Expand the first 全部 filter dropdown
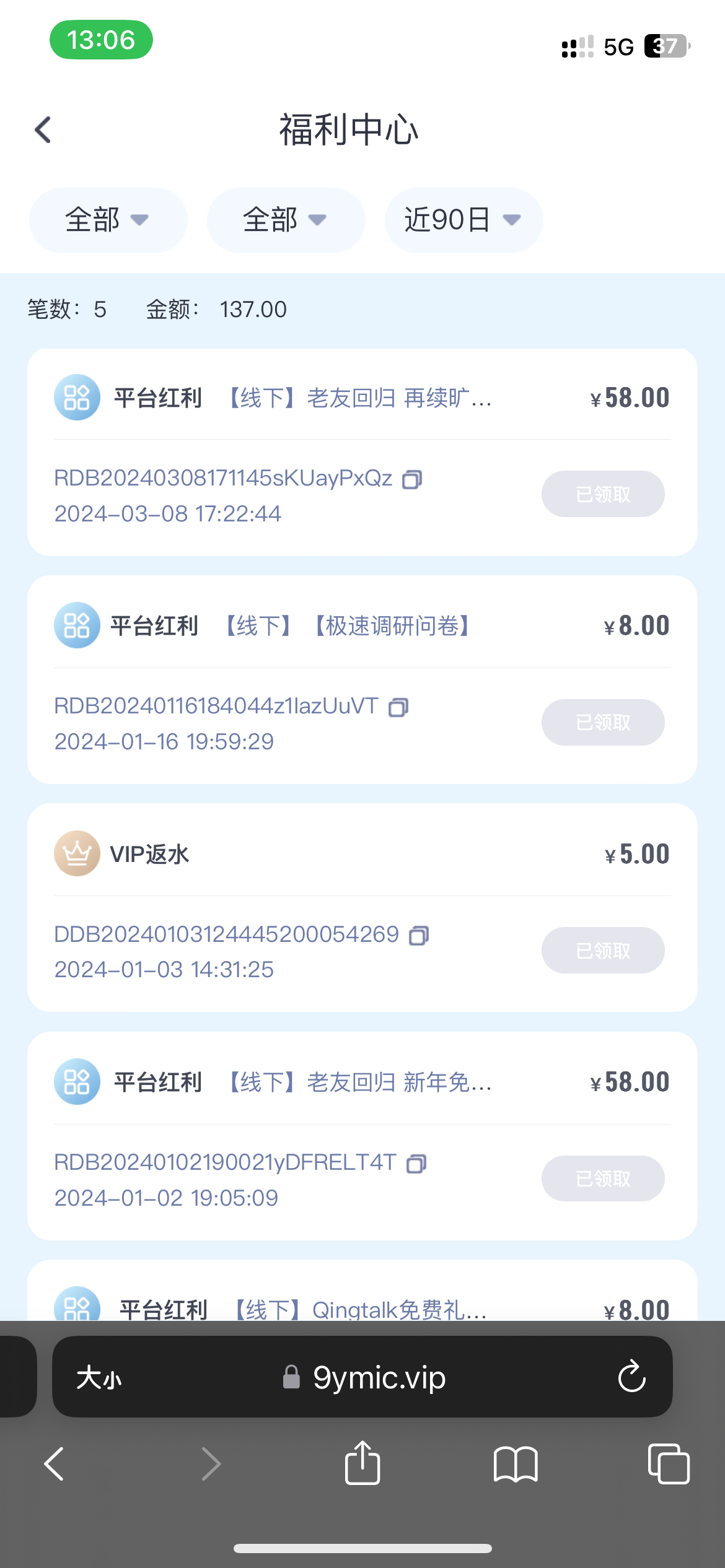This screenshot has width=725, height=1568. click(x=108, y=220)
